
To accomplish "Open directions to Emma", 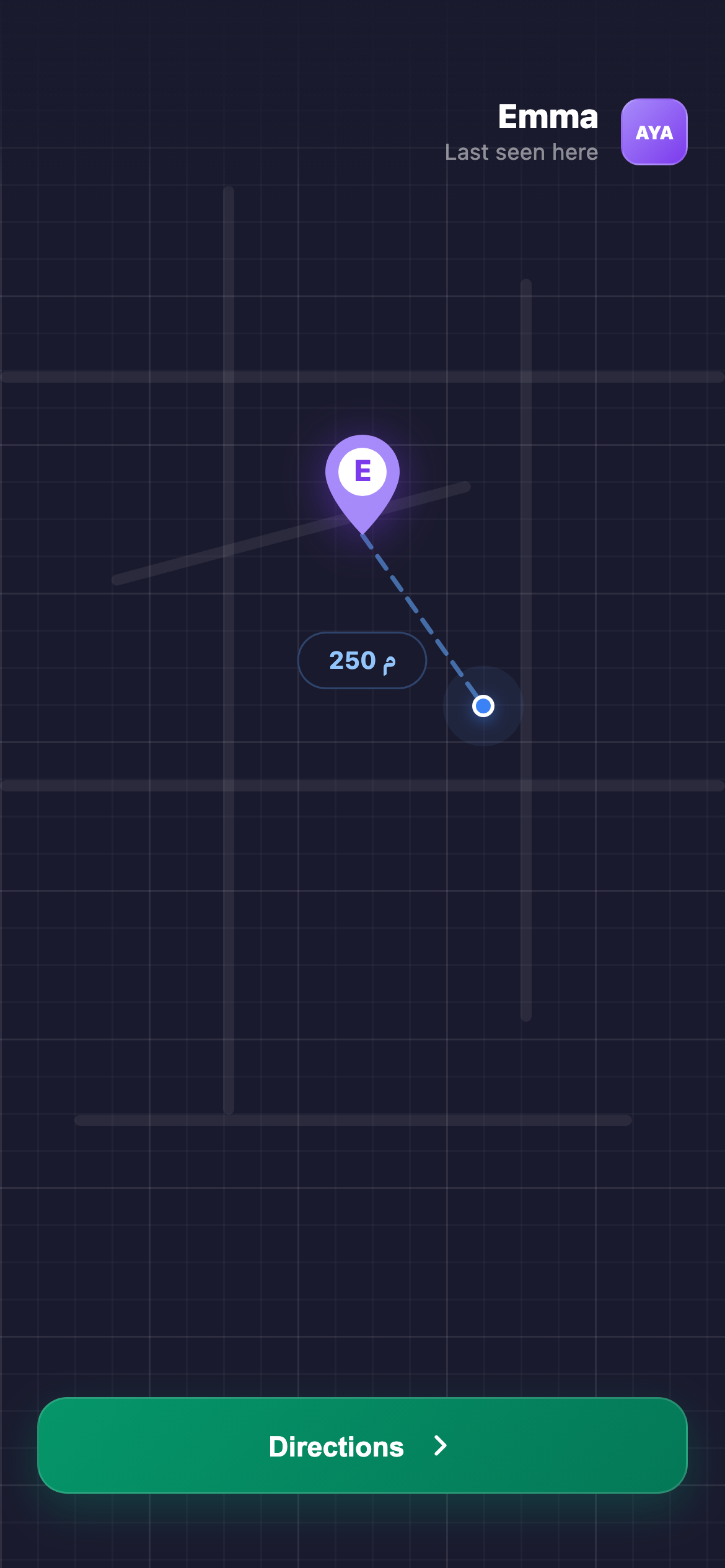I will (x=362, y=1445).
